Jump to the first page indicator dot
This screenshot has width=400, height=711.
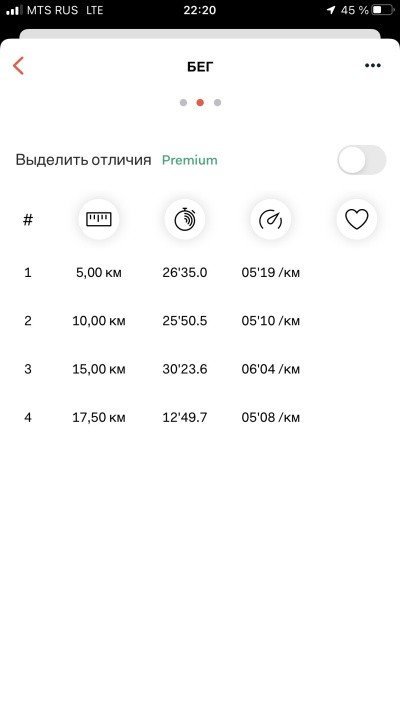(183, 102)
